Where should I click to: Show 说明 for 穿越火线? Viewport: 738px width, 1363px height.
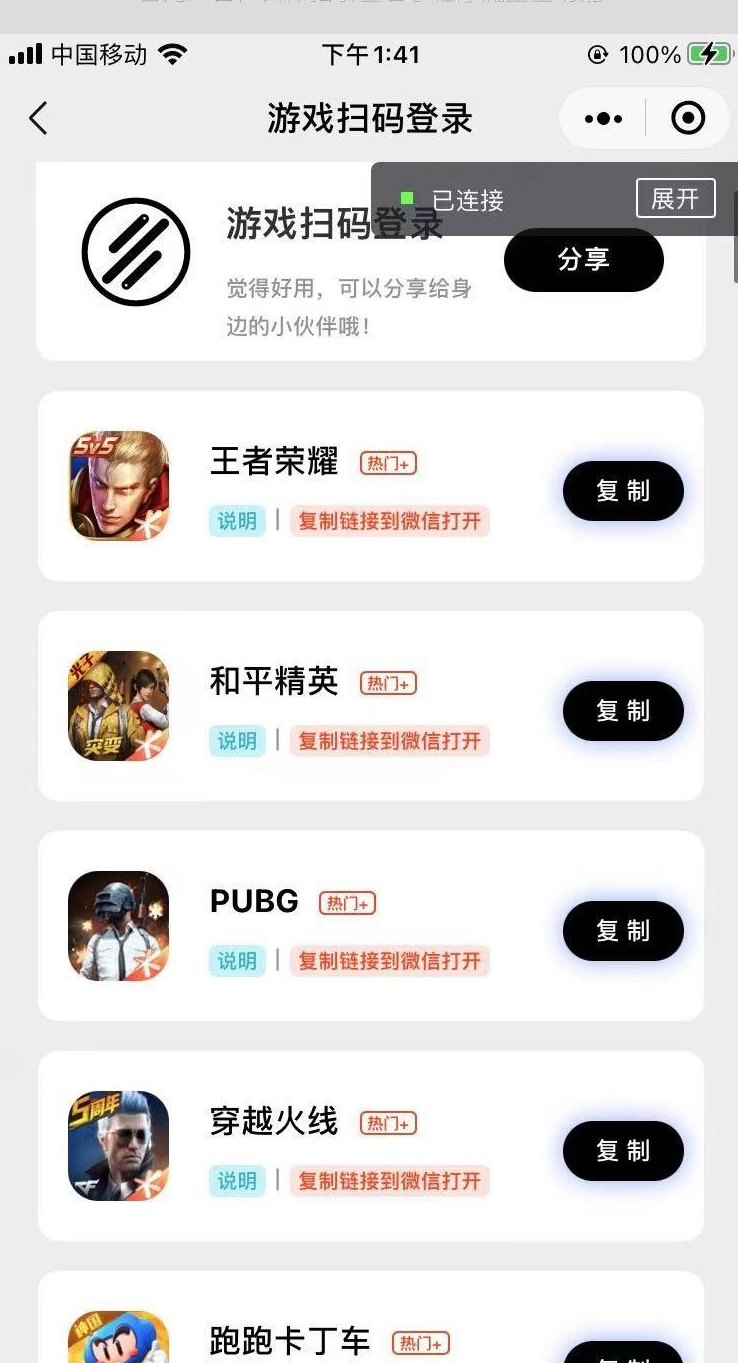point(237,1181)
